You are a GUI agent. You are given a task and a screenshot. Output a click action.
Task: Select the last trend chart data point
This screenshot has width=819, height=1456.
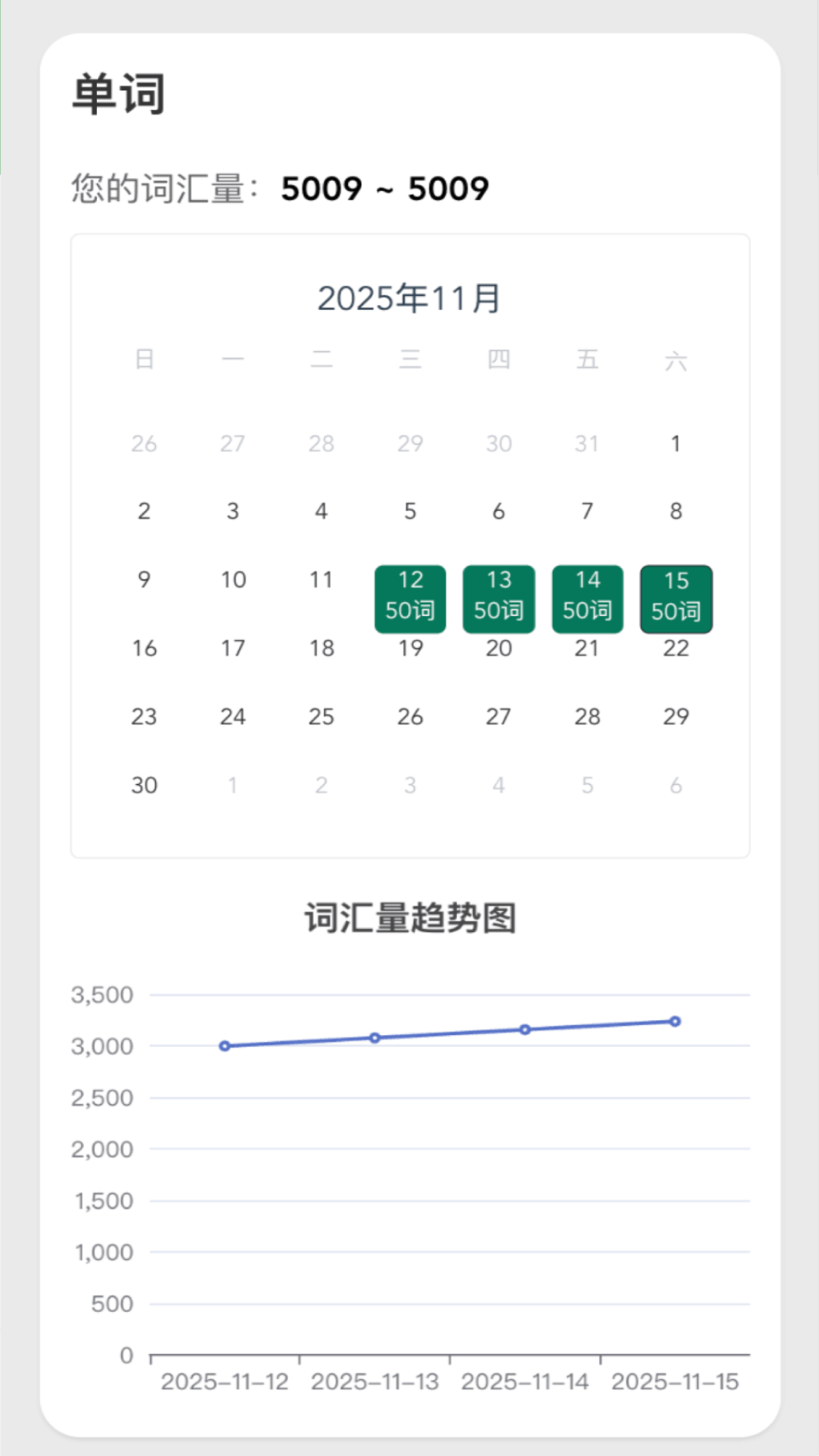674,1021
